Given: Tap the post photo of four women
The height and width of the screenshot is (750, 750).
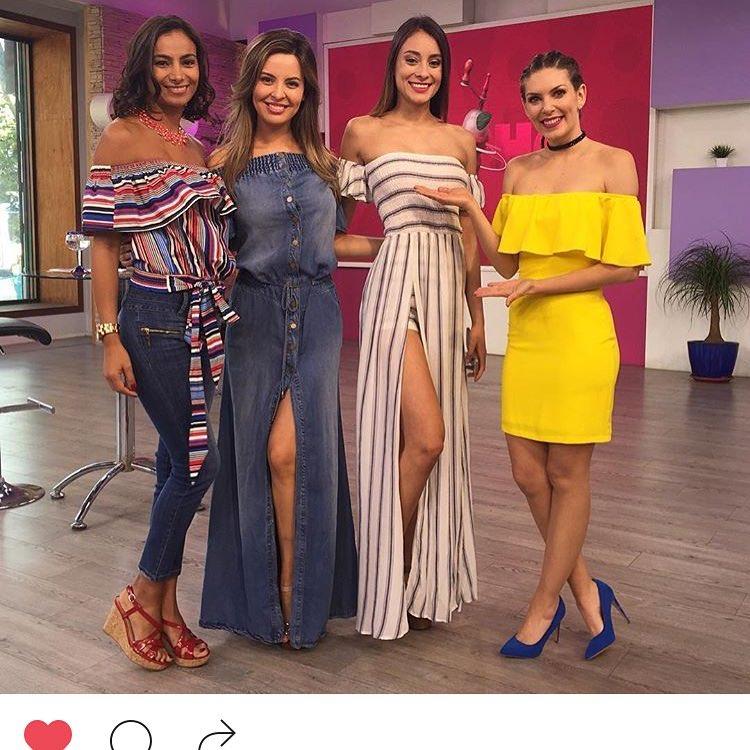Looking at the screenshot, I should [x=375, y=345].
